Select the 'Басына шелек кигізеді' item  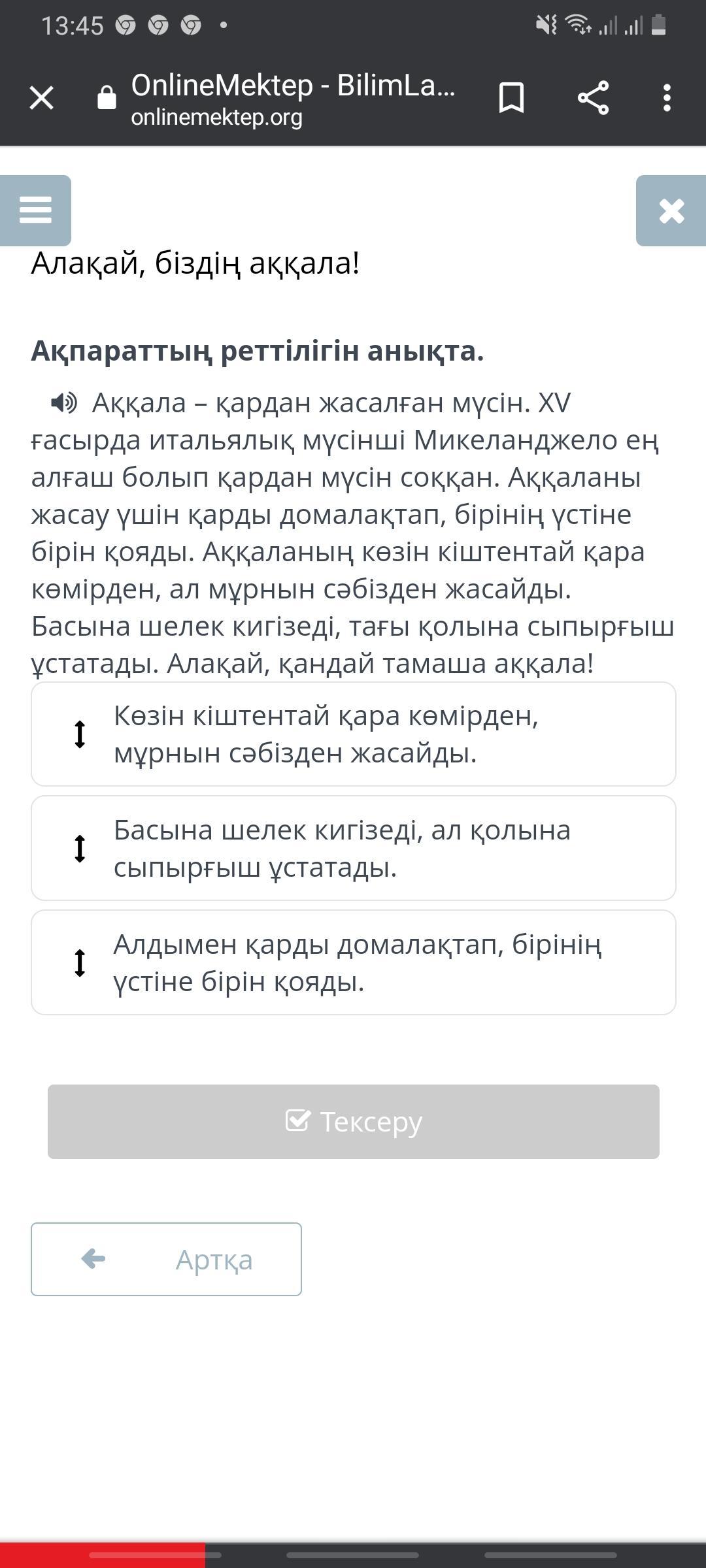point(353,848)
